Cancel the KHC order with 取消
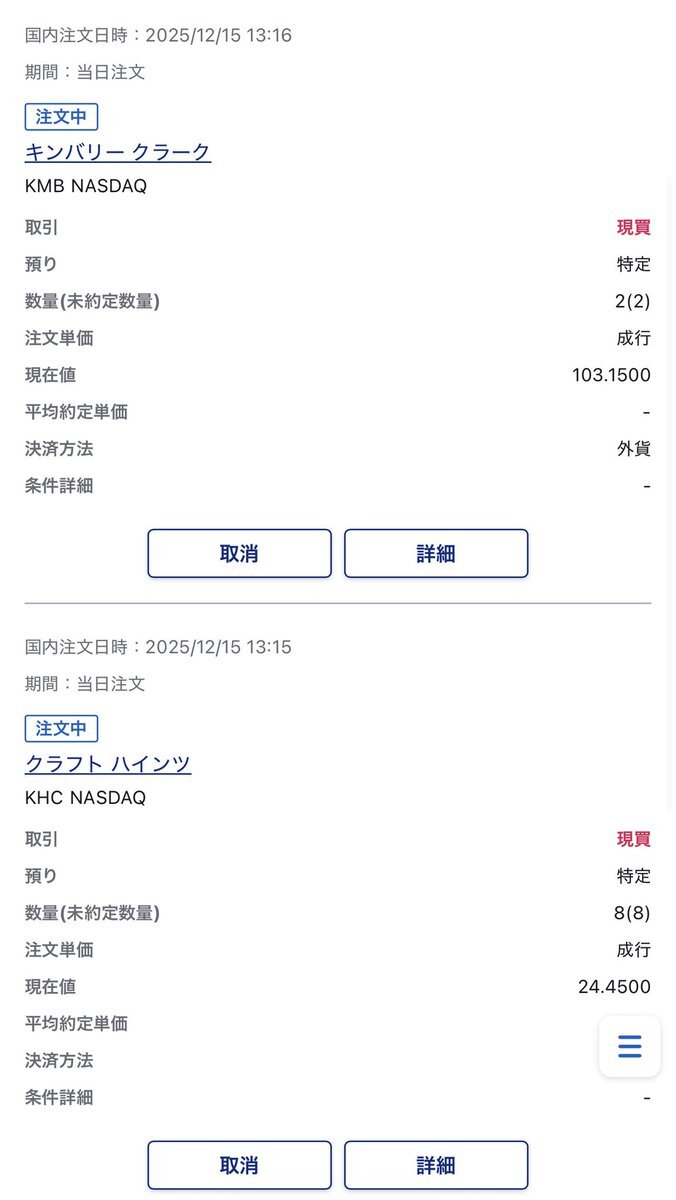Viewport: 676px width, 1200px height. point(239,1165)
